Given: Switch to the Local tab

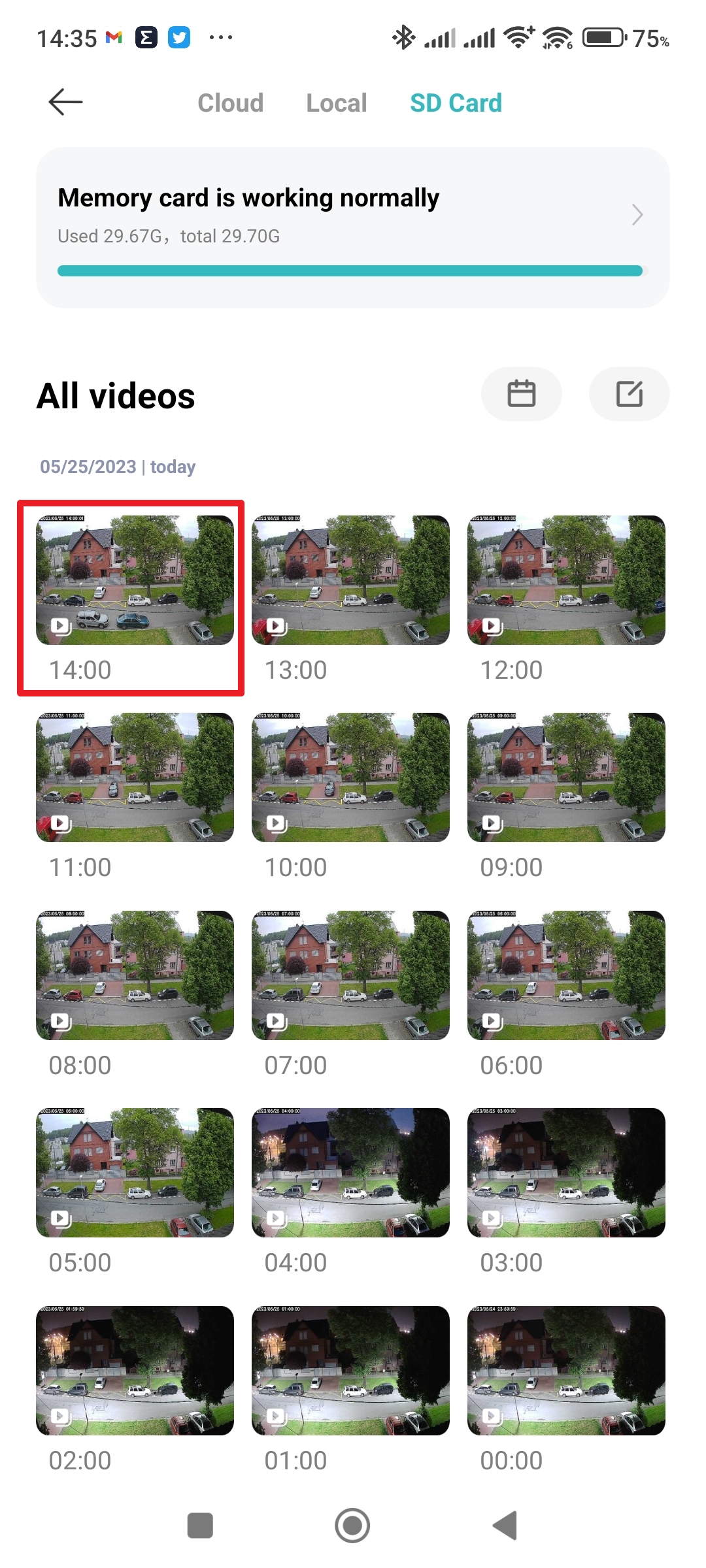Looking at the screenshot, I should click(x=336, y=103).
